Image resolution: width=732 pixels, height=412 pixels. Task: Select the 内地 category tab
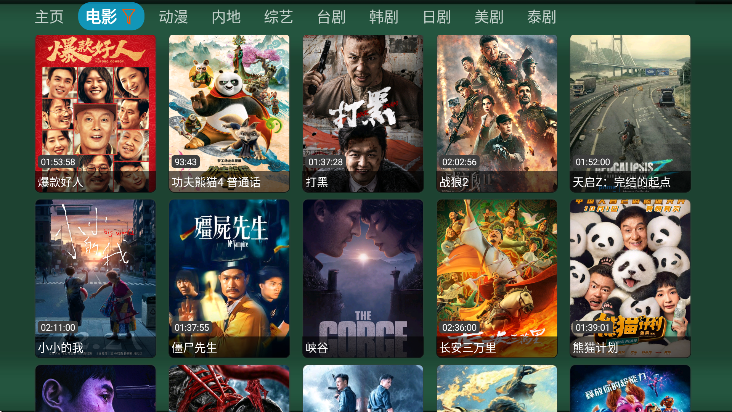[x=226, y=17]
